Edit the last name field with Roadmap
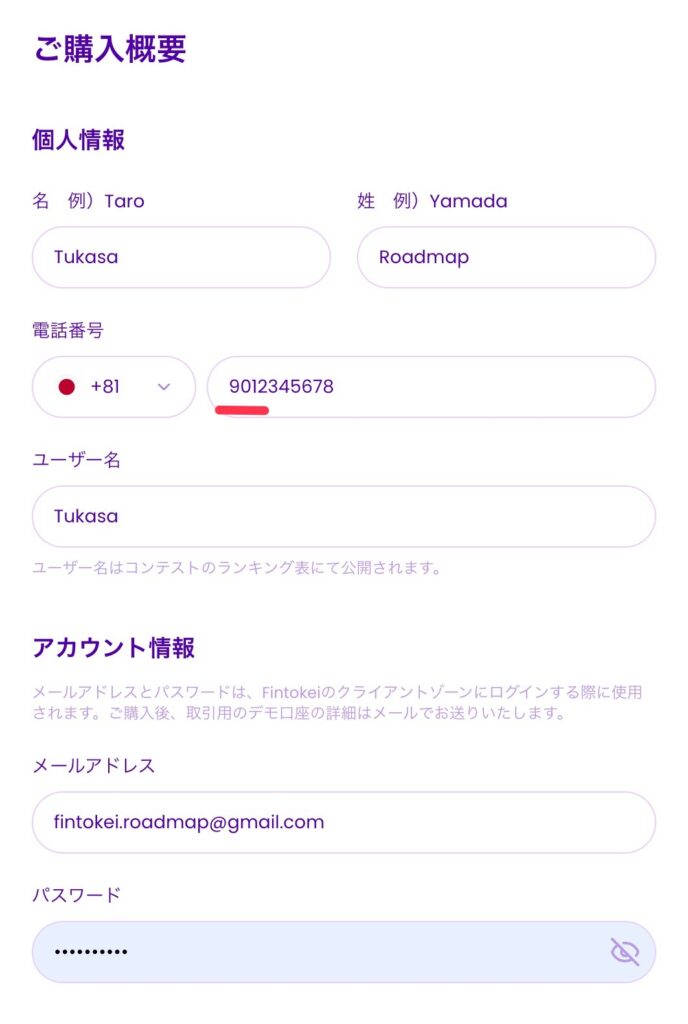 (x=506, y=257)
